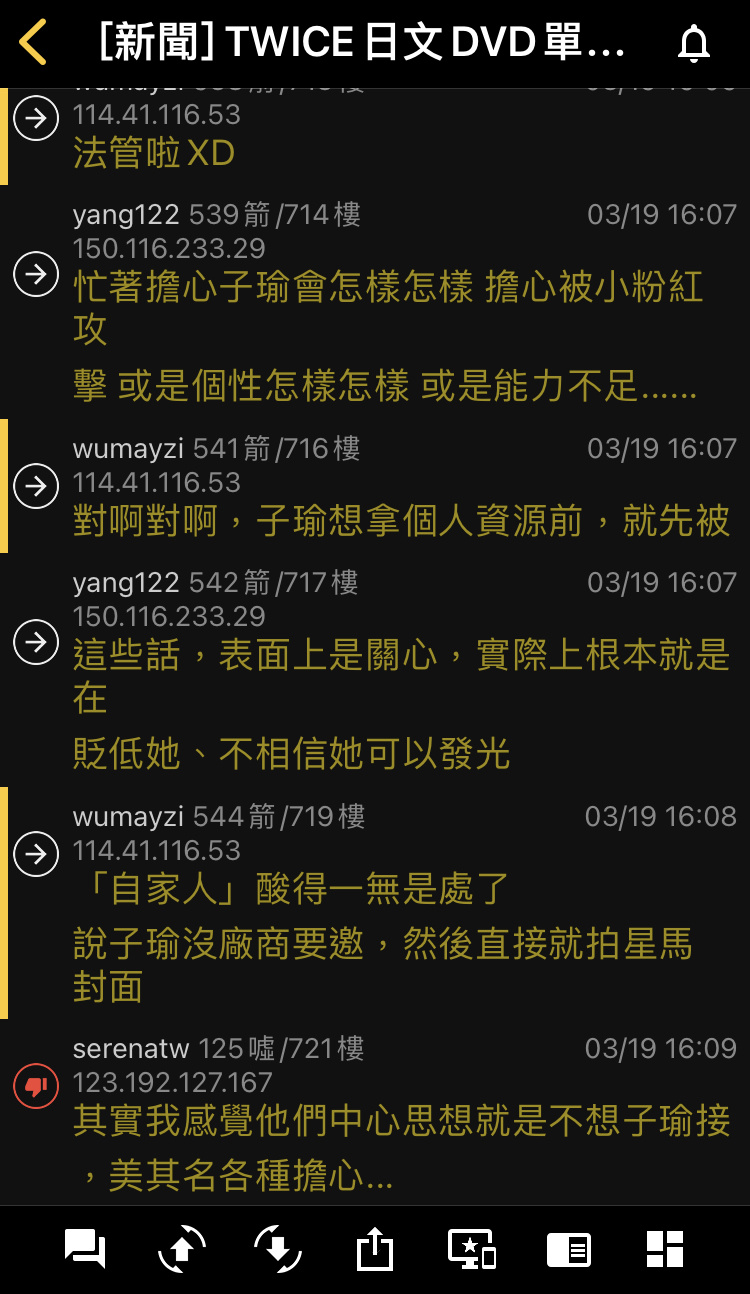
Task: Tap the screen-with-star icon in the toolbar
Action: [472, 1249]
